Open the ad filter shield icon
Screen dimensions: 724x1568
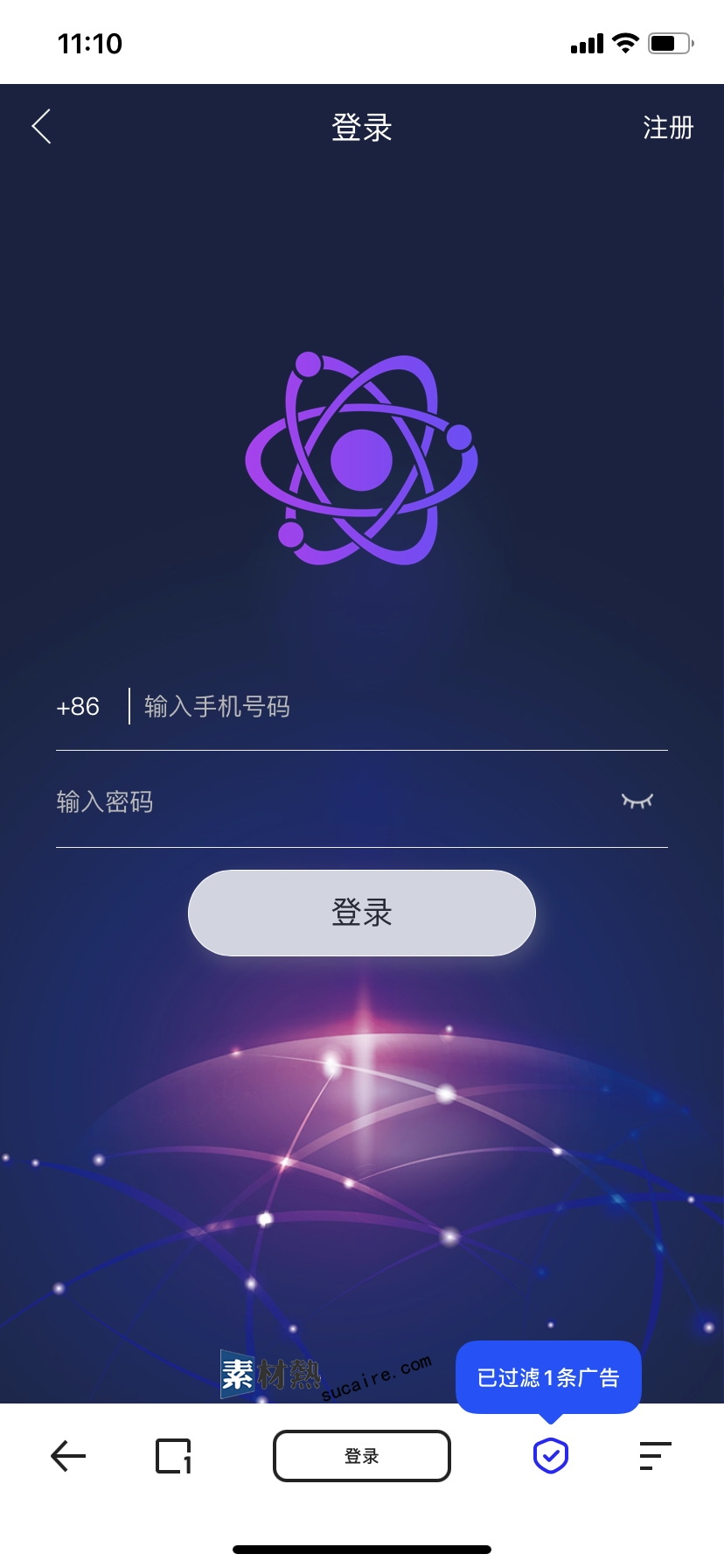pyautogui.click(x=551, y=1456)
